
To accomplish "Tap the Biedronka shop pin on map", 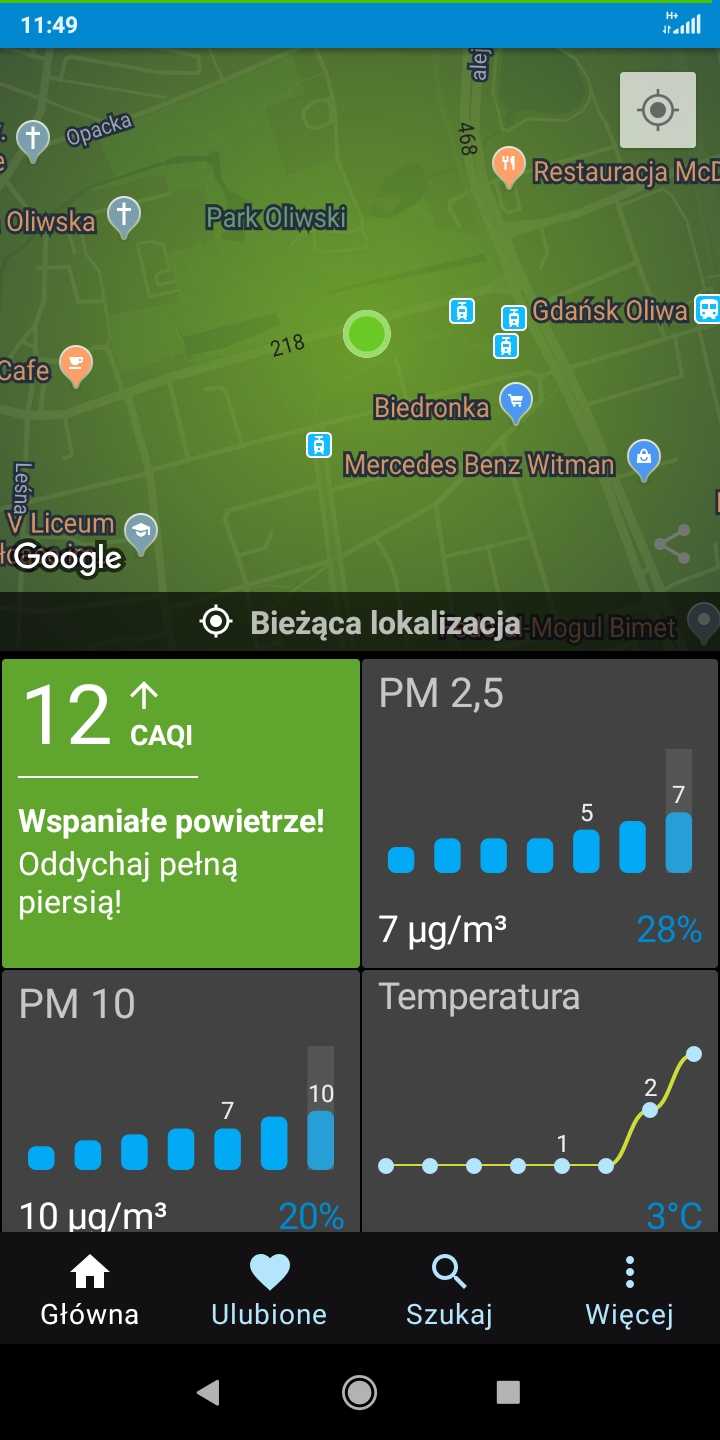I will 516,402.
